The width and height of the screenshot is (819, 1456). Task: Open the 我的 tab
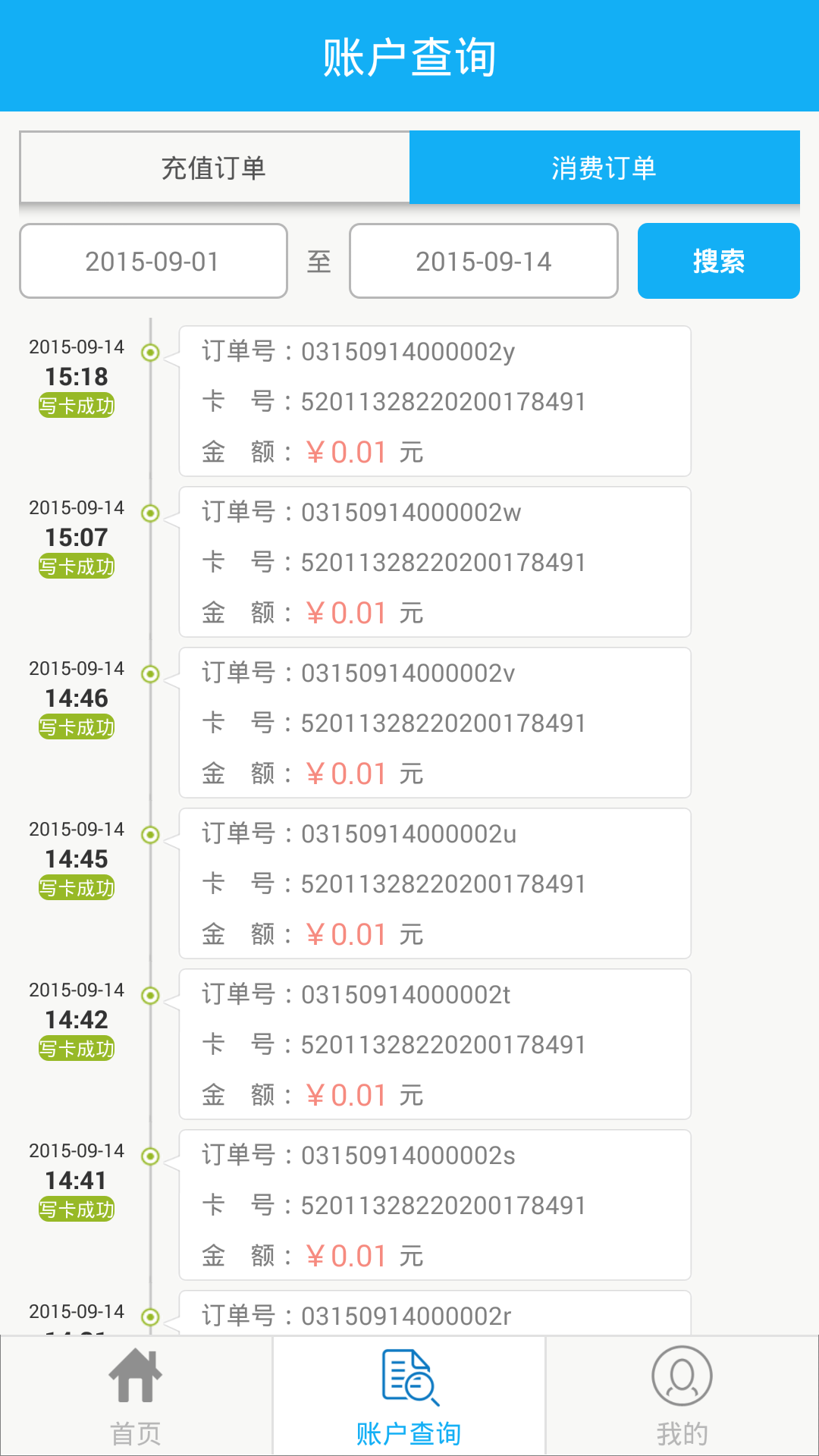click(x=682, y=1397)
